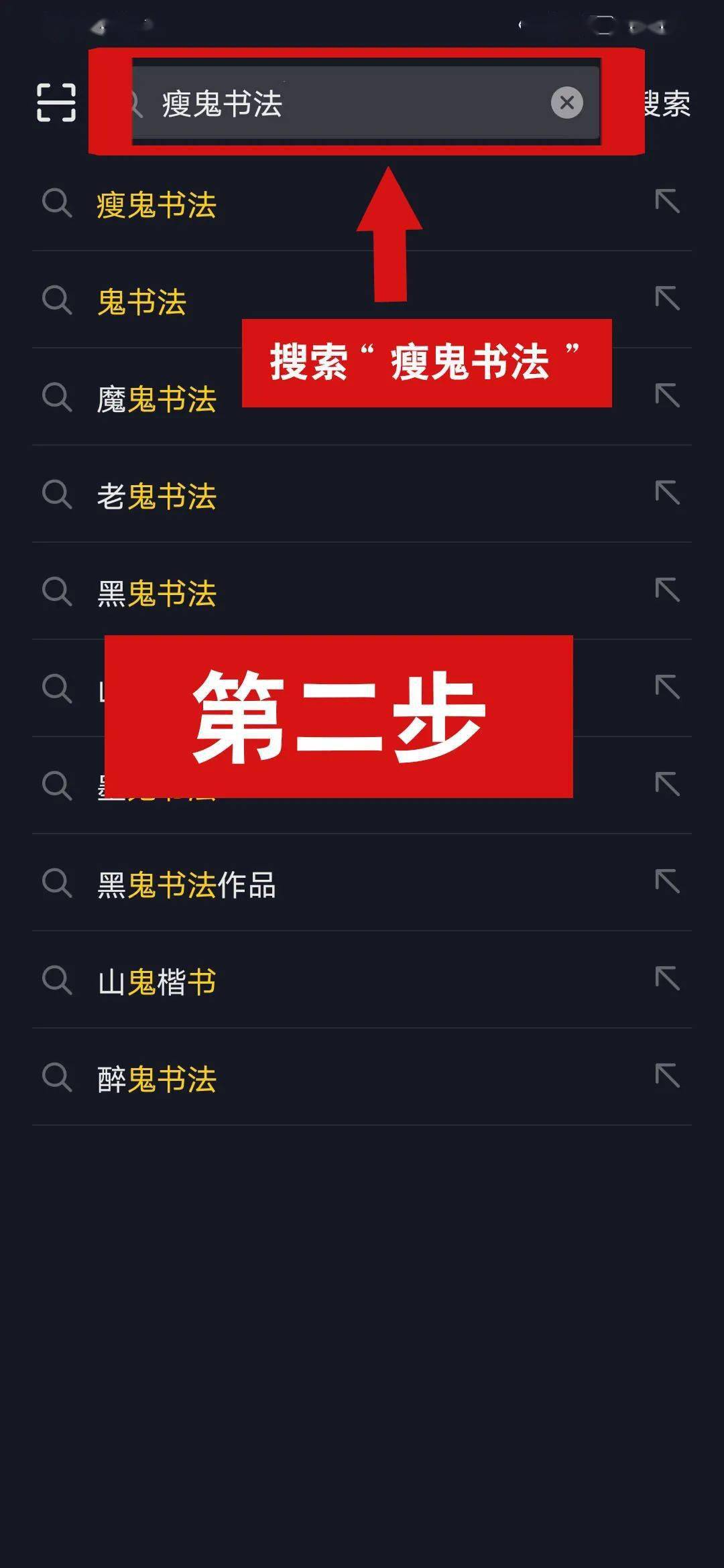Clear the search text with the X button
Screen dimensions: 724x1568
[567, 103]
